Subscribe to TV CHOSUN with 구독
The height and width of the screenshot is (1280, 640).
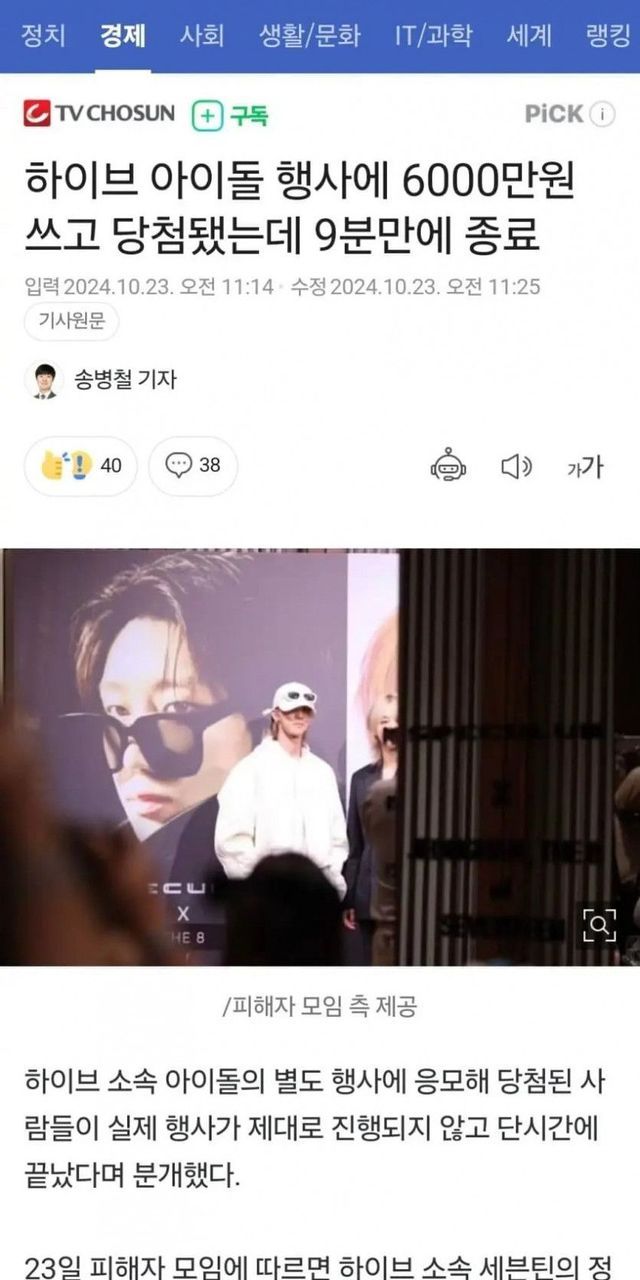tap(231, 115)
